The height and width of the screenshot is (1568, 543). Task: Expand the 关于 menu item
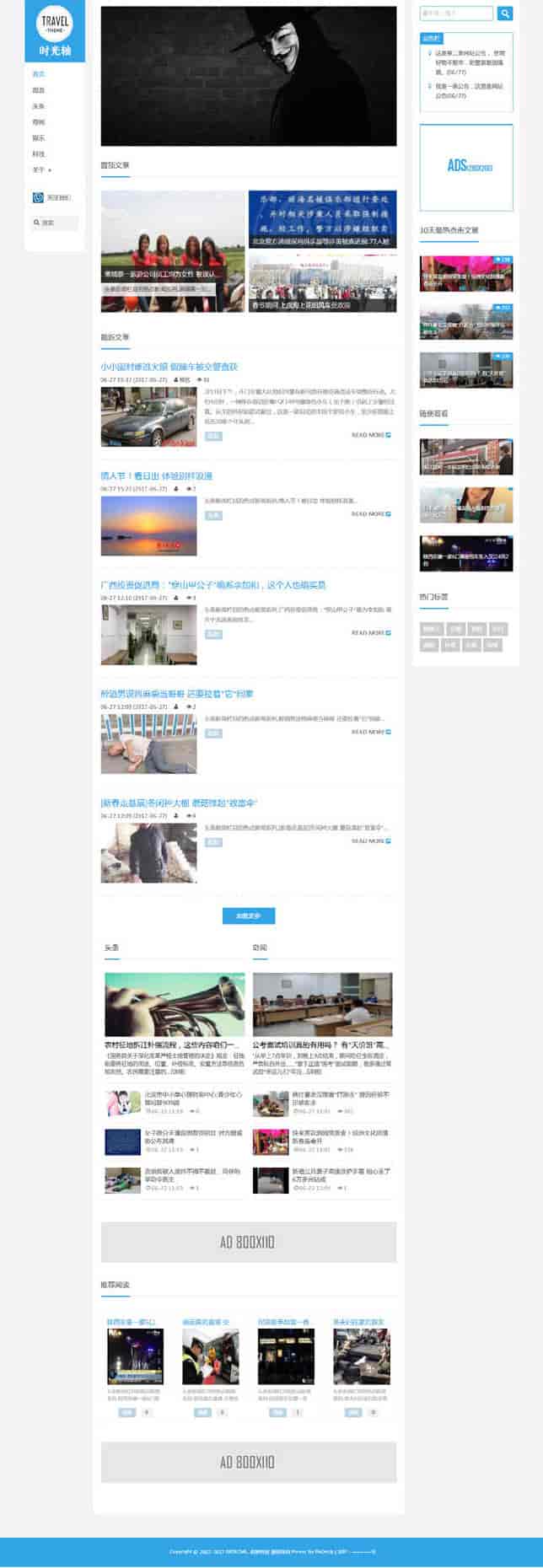pyautogui.click(x=40, y=170)
